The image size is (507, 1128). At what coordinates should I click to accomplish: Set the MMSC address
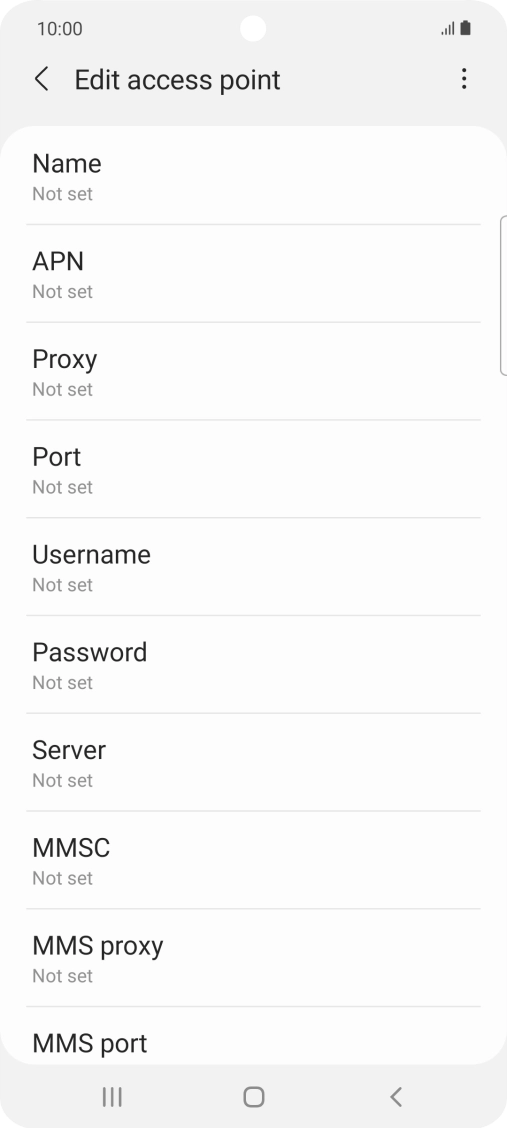253,860
